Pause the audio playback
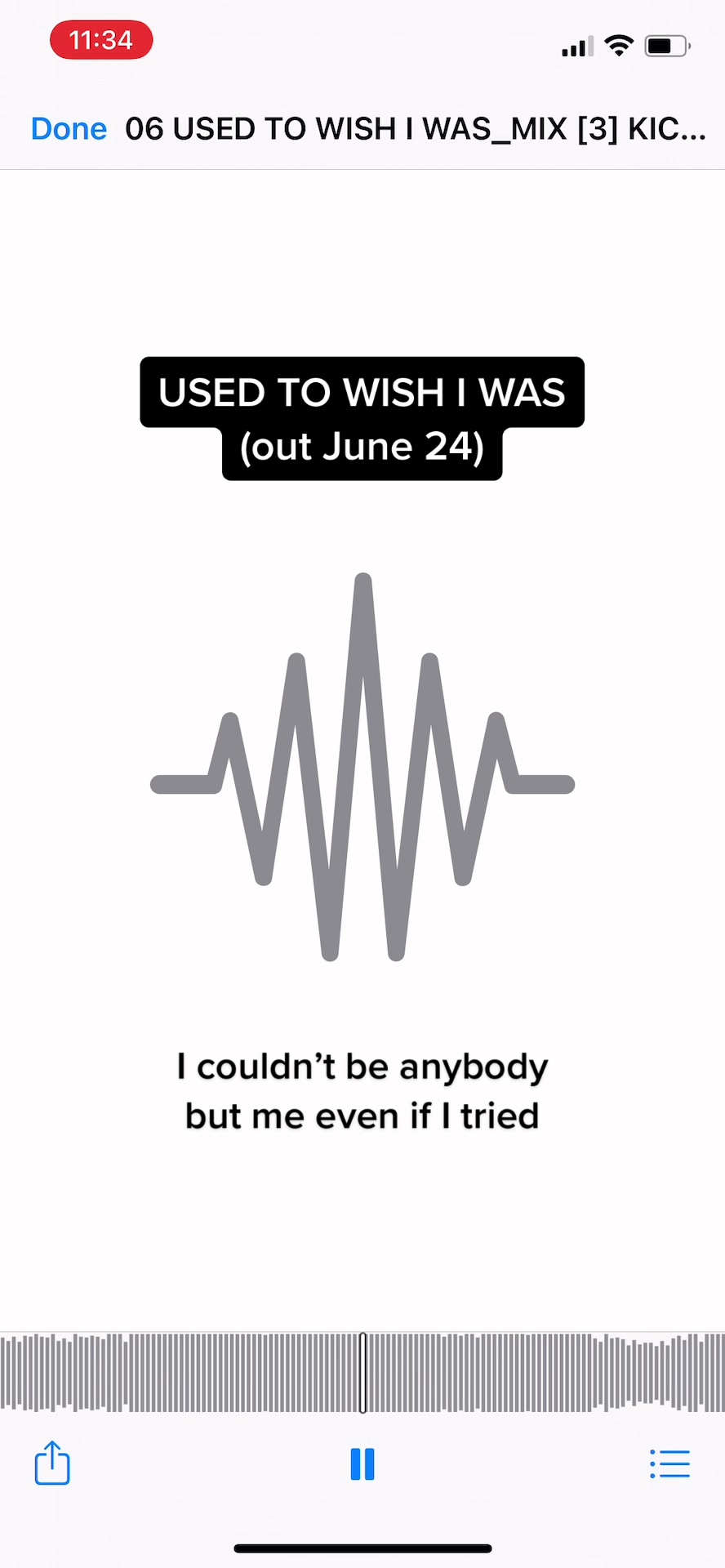 (362, 1463)
